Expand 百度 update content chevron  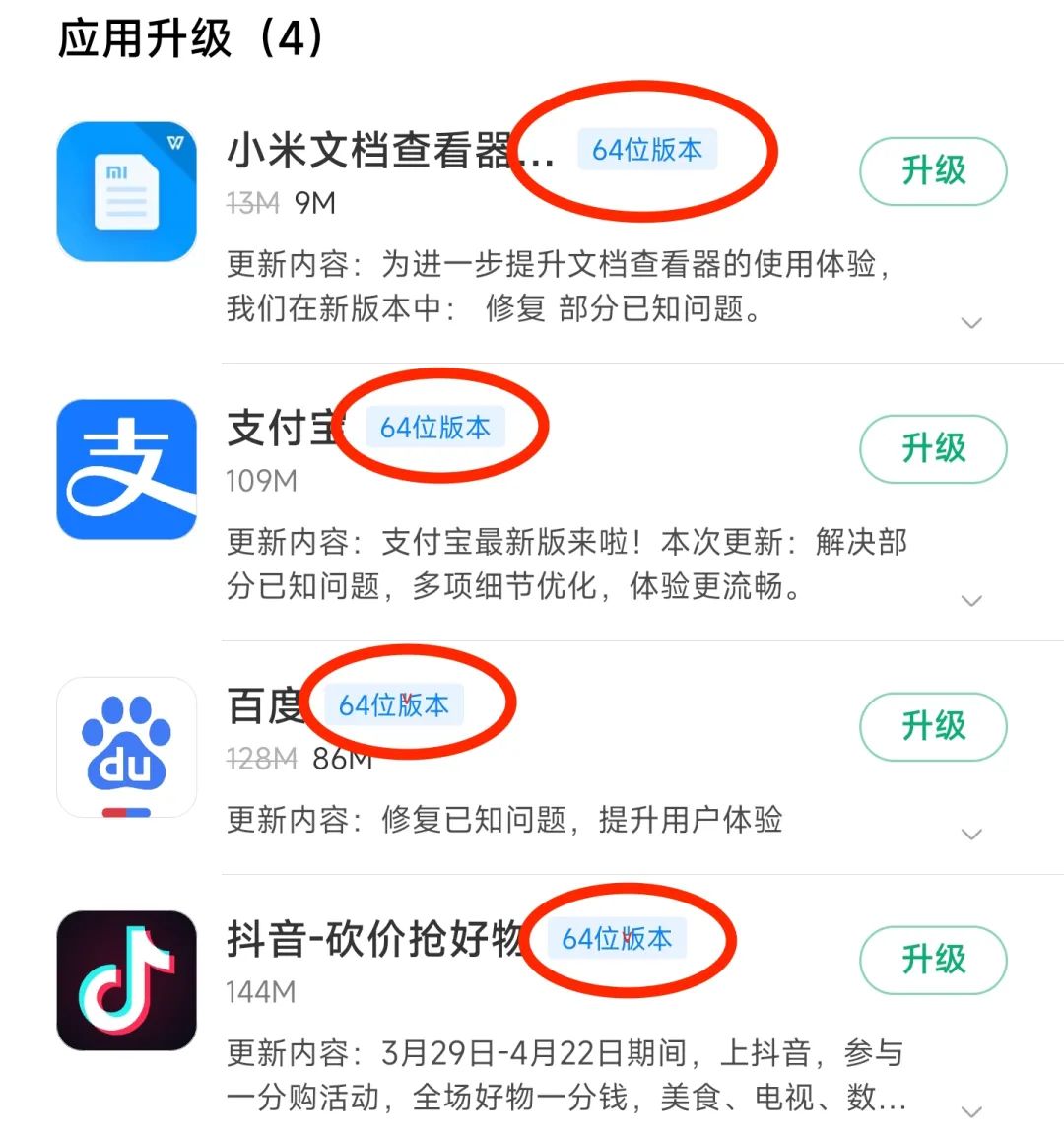[x=971, y=834]
